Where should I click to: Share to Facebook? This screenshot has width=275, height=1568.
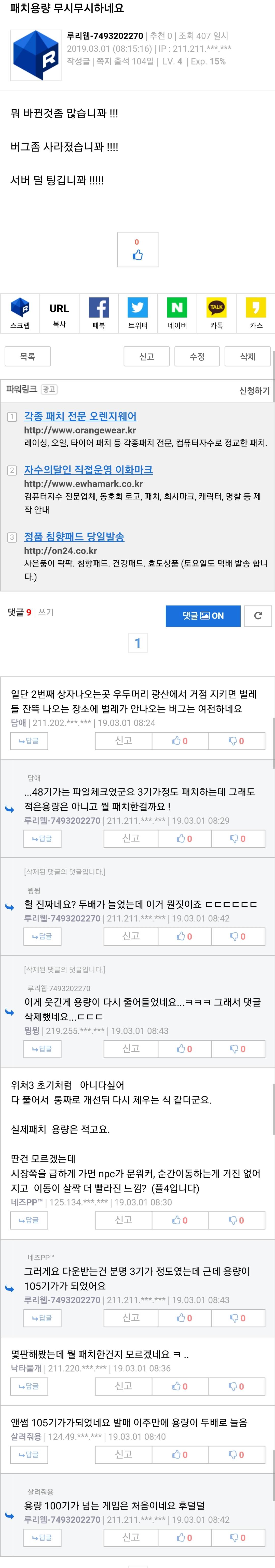pos(98,313)
